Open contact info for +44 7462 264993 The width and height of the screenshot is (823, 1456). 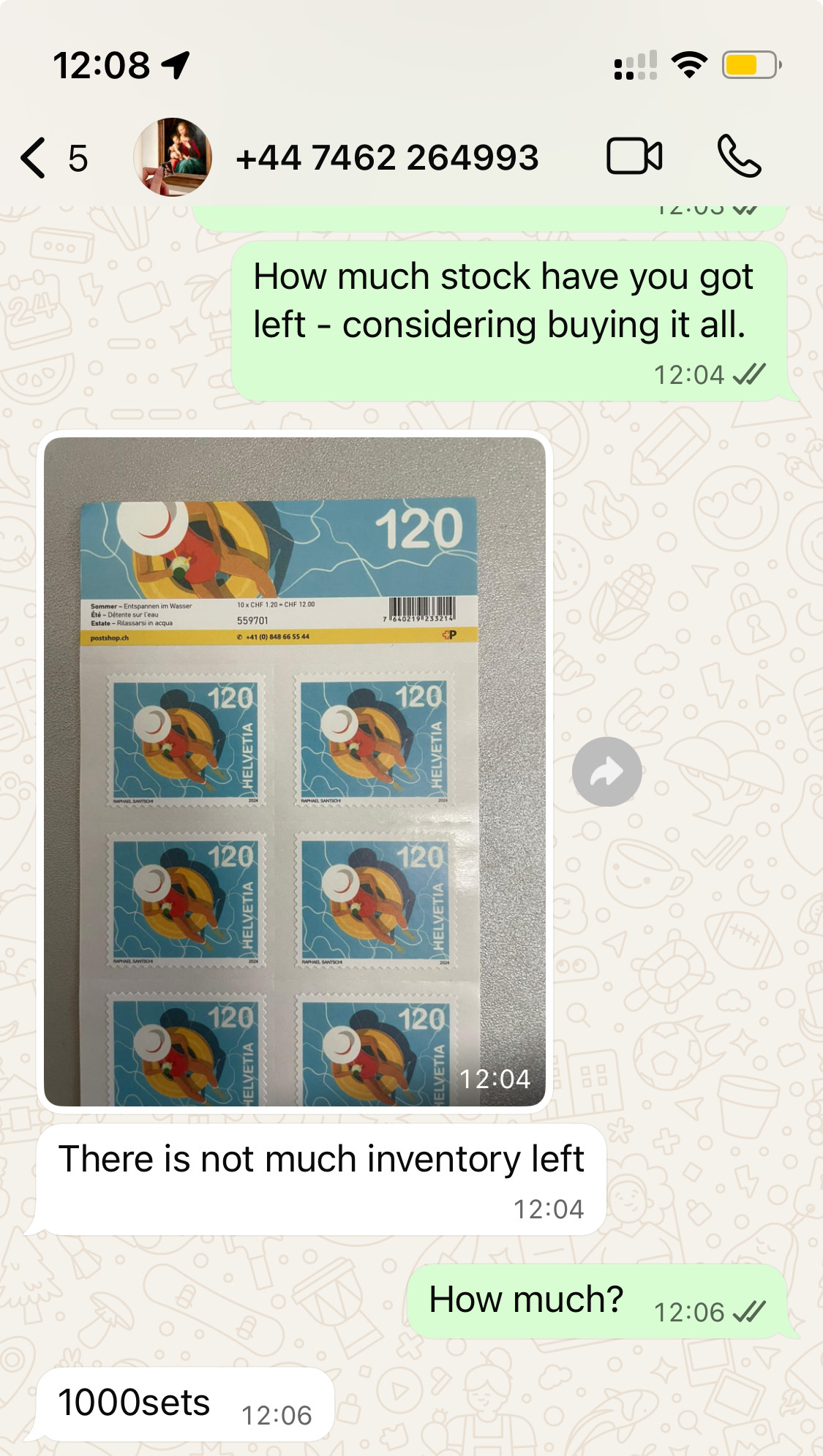[387, 157]
